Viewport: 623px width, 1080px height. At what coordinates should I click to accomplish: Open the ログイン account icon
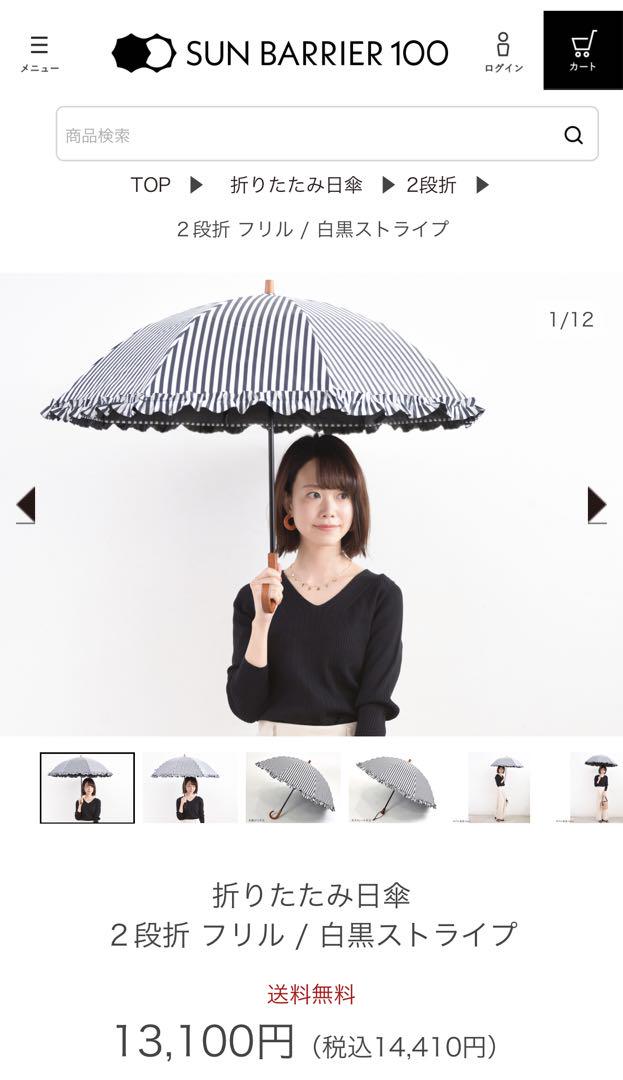503,53
